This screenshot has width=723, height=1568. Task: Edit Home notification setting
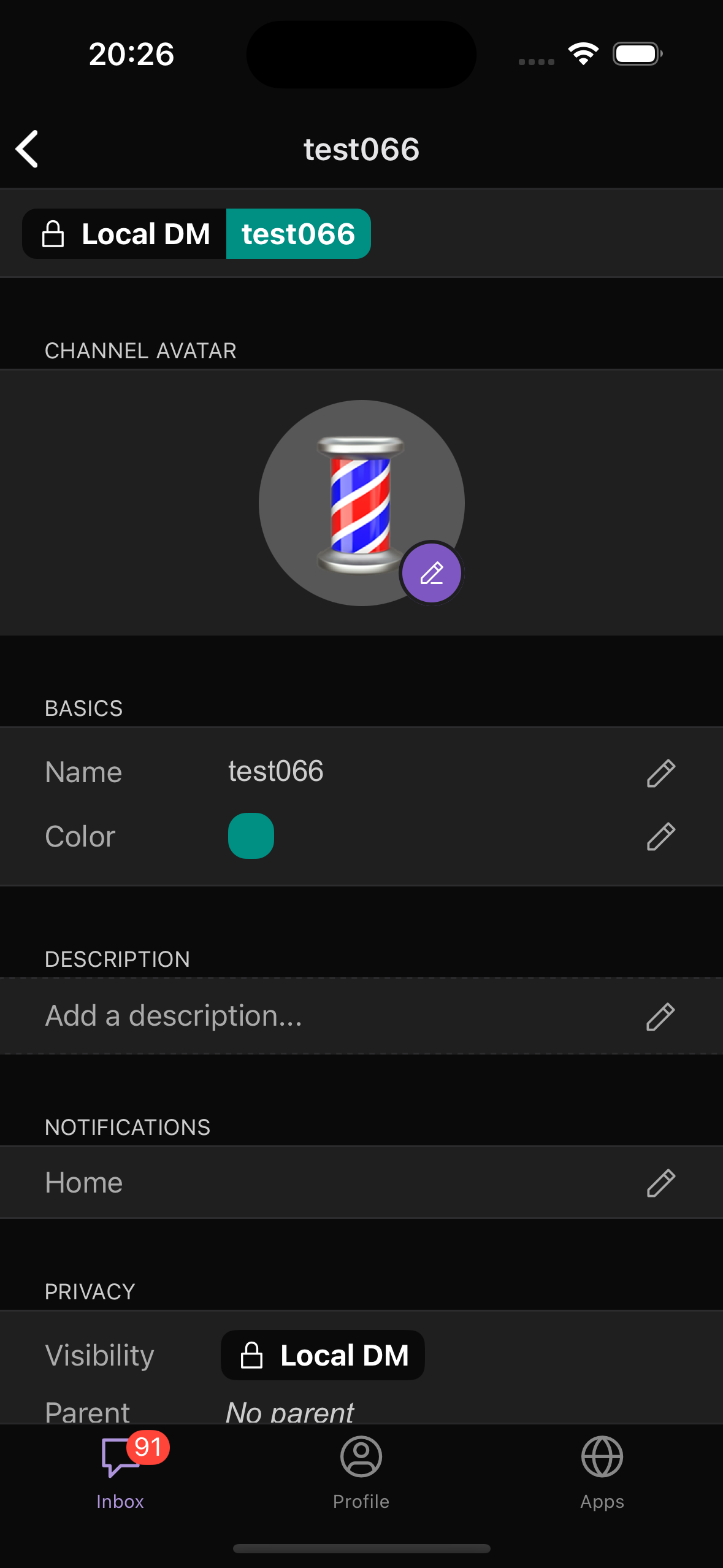click(660, 1183)
